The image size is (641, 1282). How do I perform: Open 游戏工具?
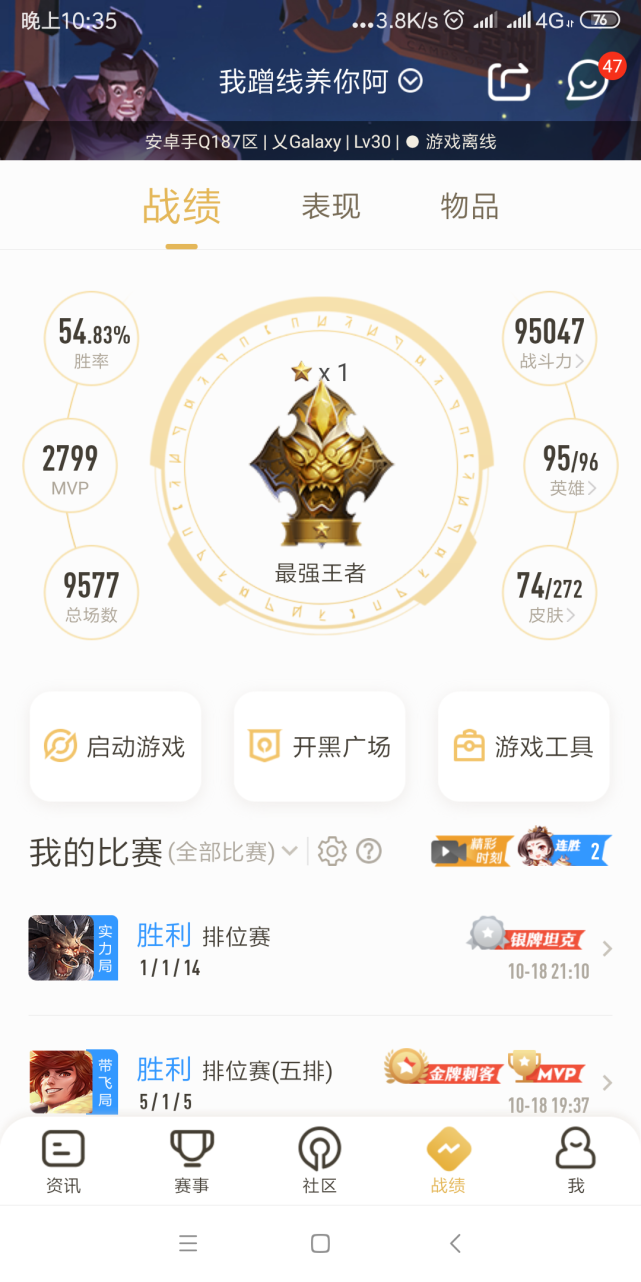click(x=524, y=746)
